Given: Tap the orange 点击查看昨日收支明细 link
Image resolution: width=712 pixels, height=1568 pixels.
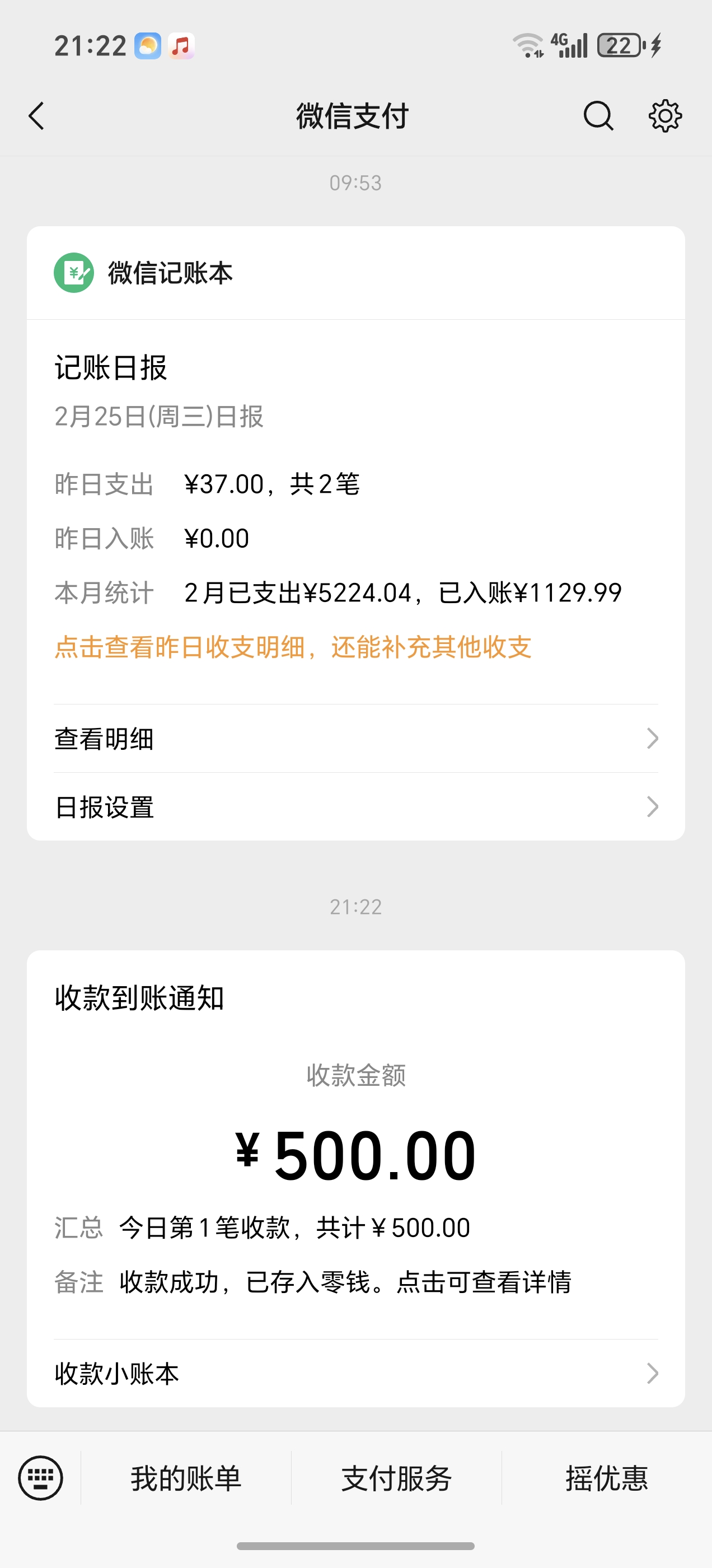Looking at the screenshot, I should click(293, 647).
